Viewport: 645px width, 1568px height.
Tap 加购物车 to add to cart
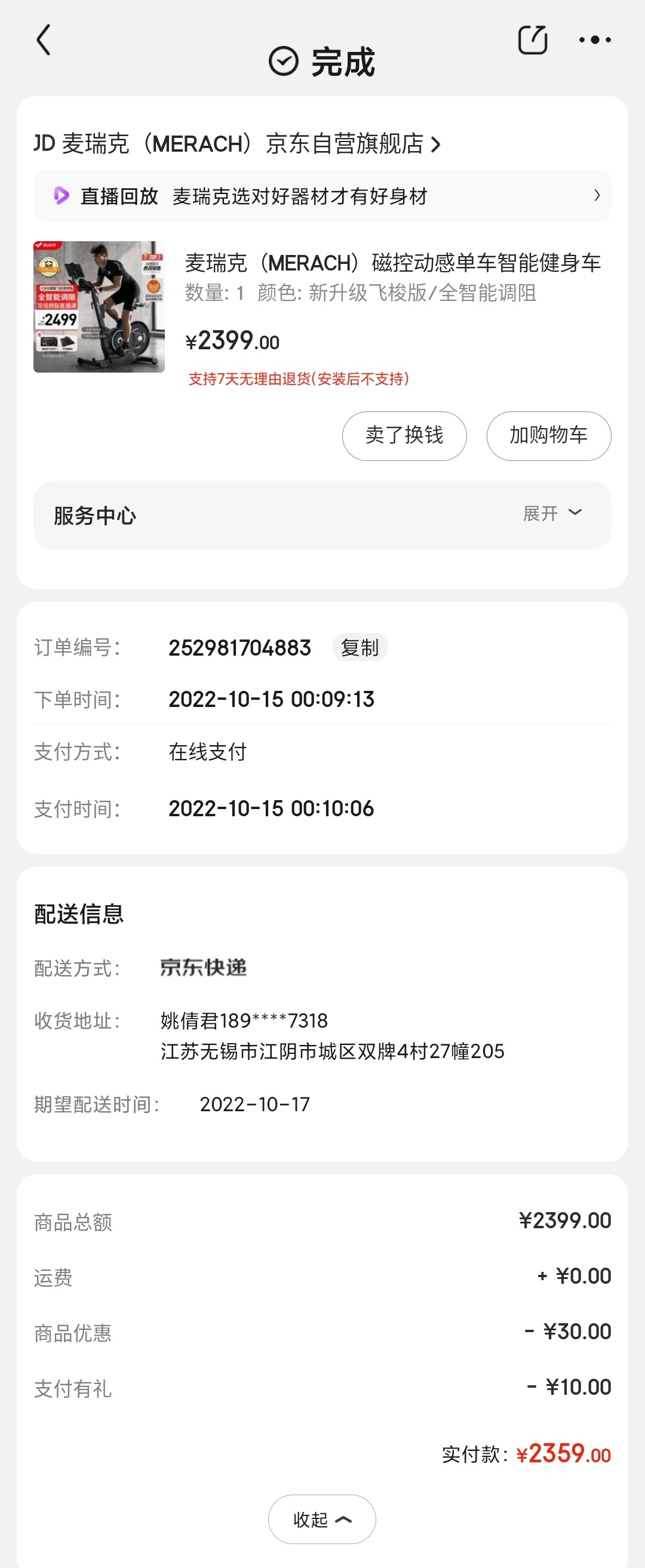548,436
